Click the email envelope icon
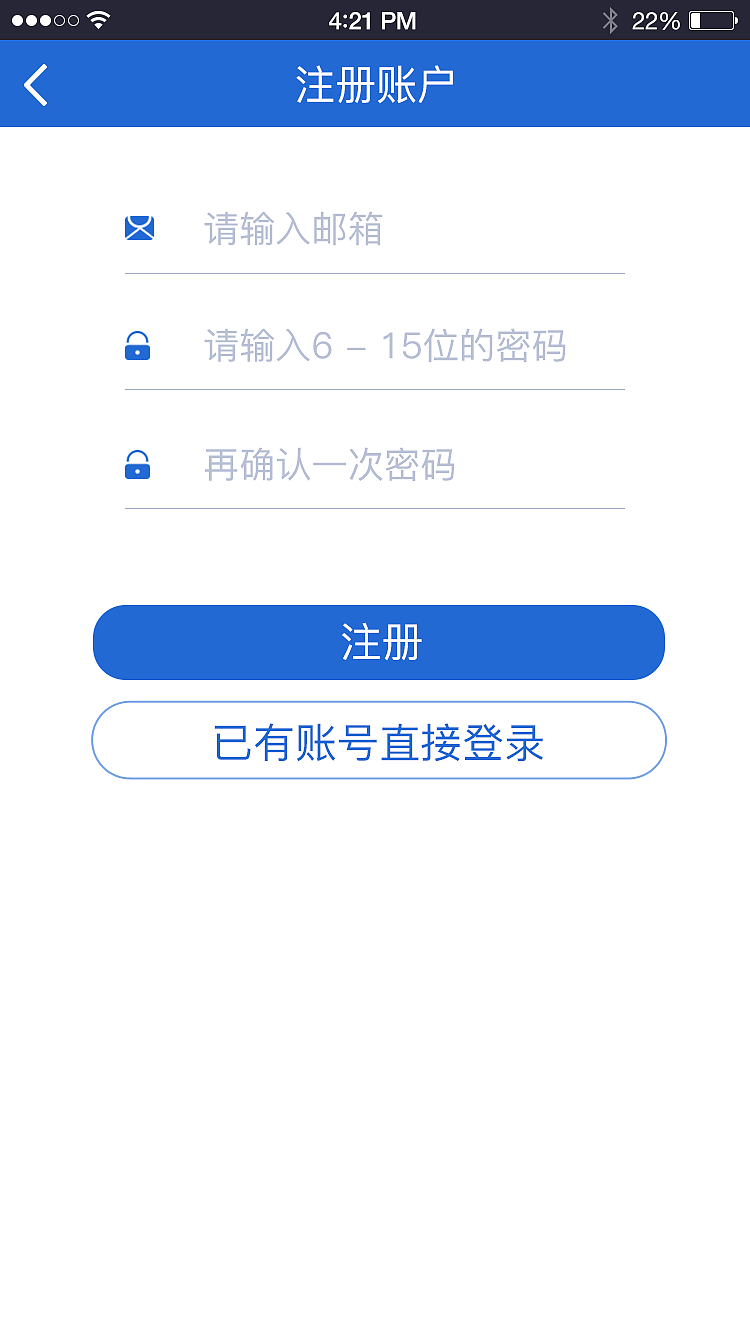 pyautogui.click(x=139, y=227)
